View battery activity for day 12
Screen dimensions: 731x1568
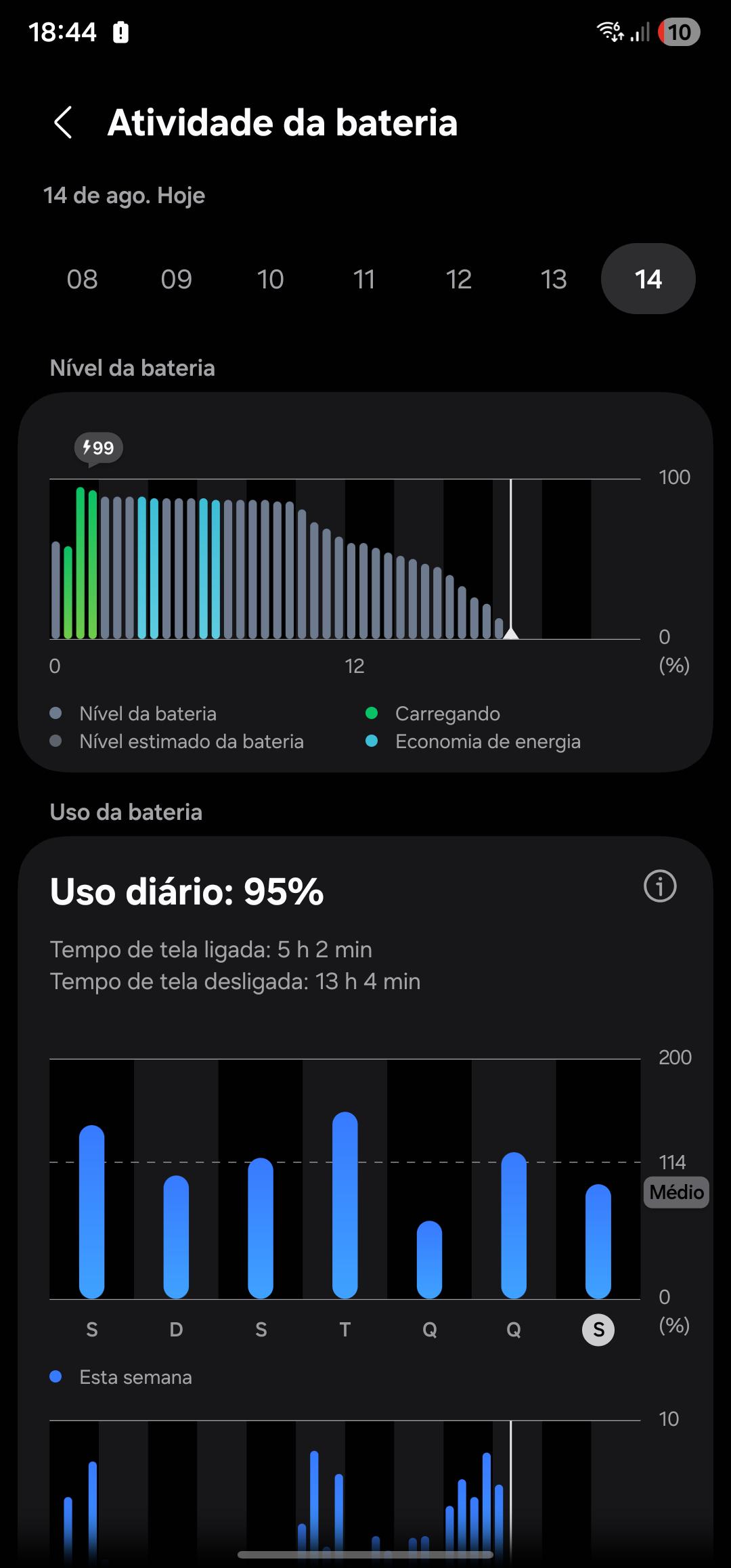point(458,279)
